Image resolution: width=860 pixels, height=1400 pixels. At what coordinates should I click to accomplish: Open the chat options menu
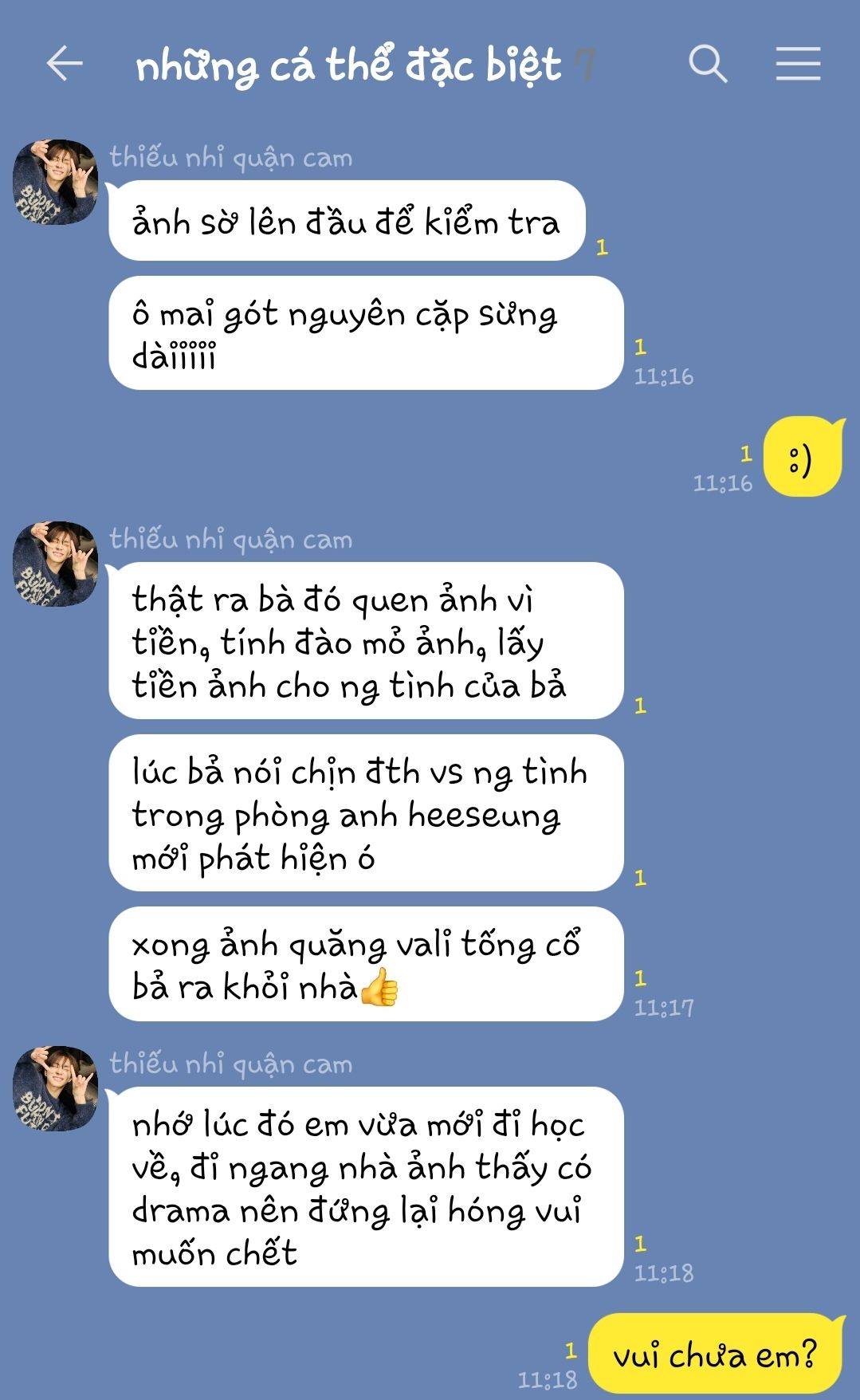pos(798,64)
